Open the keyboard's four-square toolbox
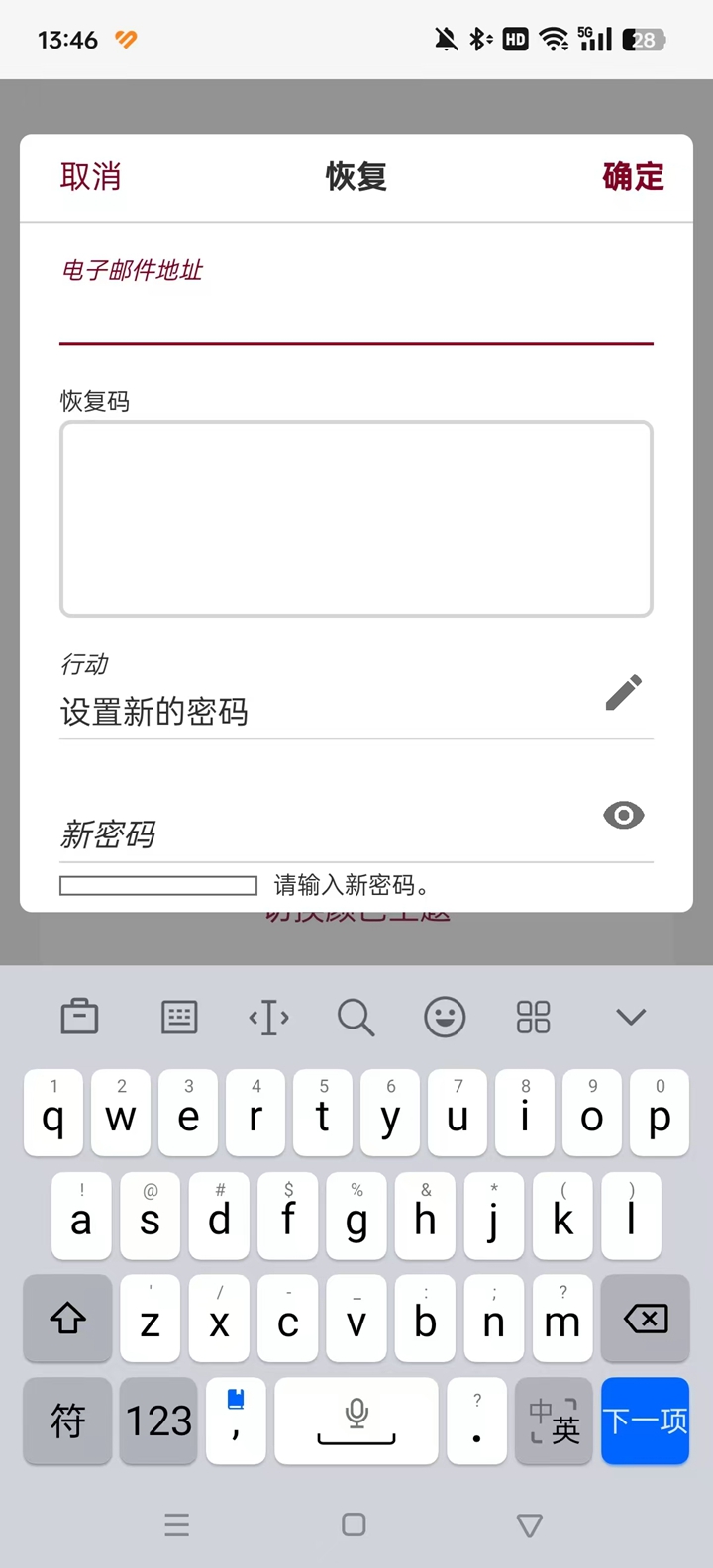Image resolution: width=713 pixels, height=1568 pixels. coord(533,1017)
